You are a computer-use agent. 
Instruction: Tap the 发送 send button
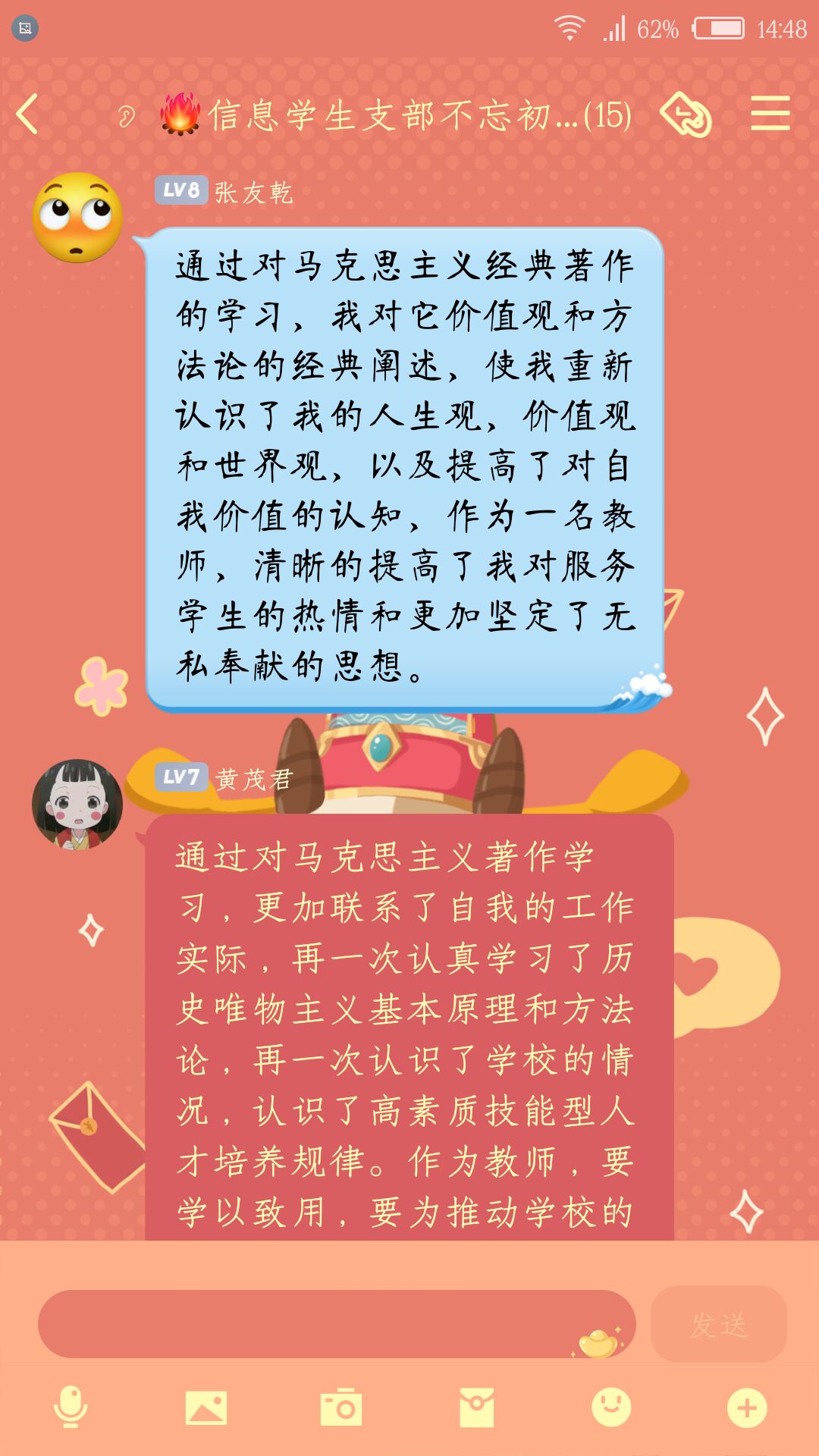(x=718, y=1324)
